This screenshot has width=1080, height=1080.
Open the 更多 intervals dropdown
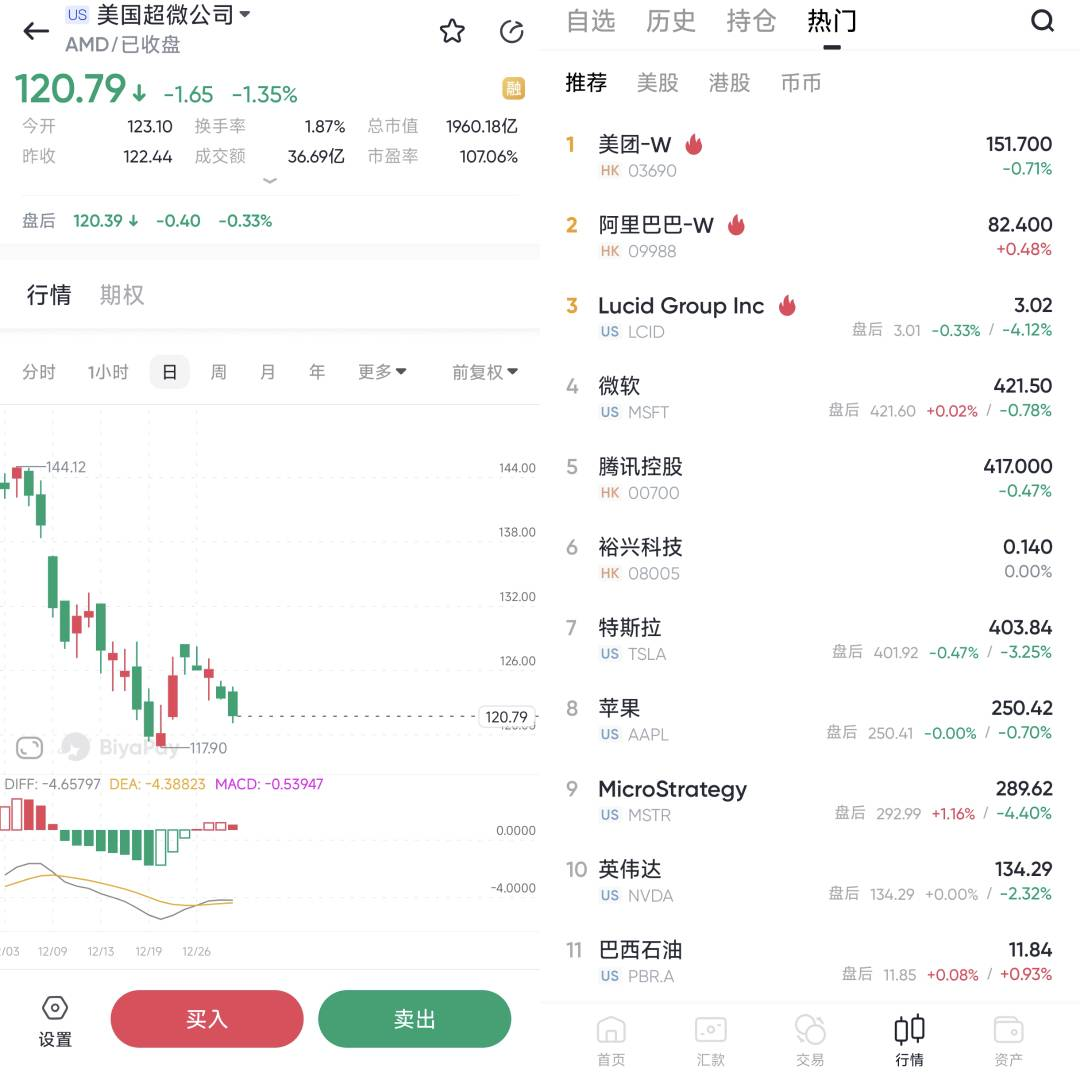[x=382, y=372]
